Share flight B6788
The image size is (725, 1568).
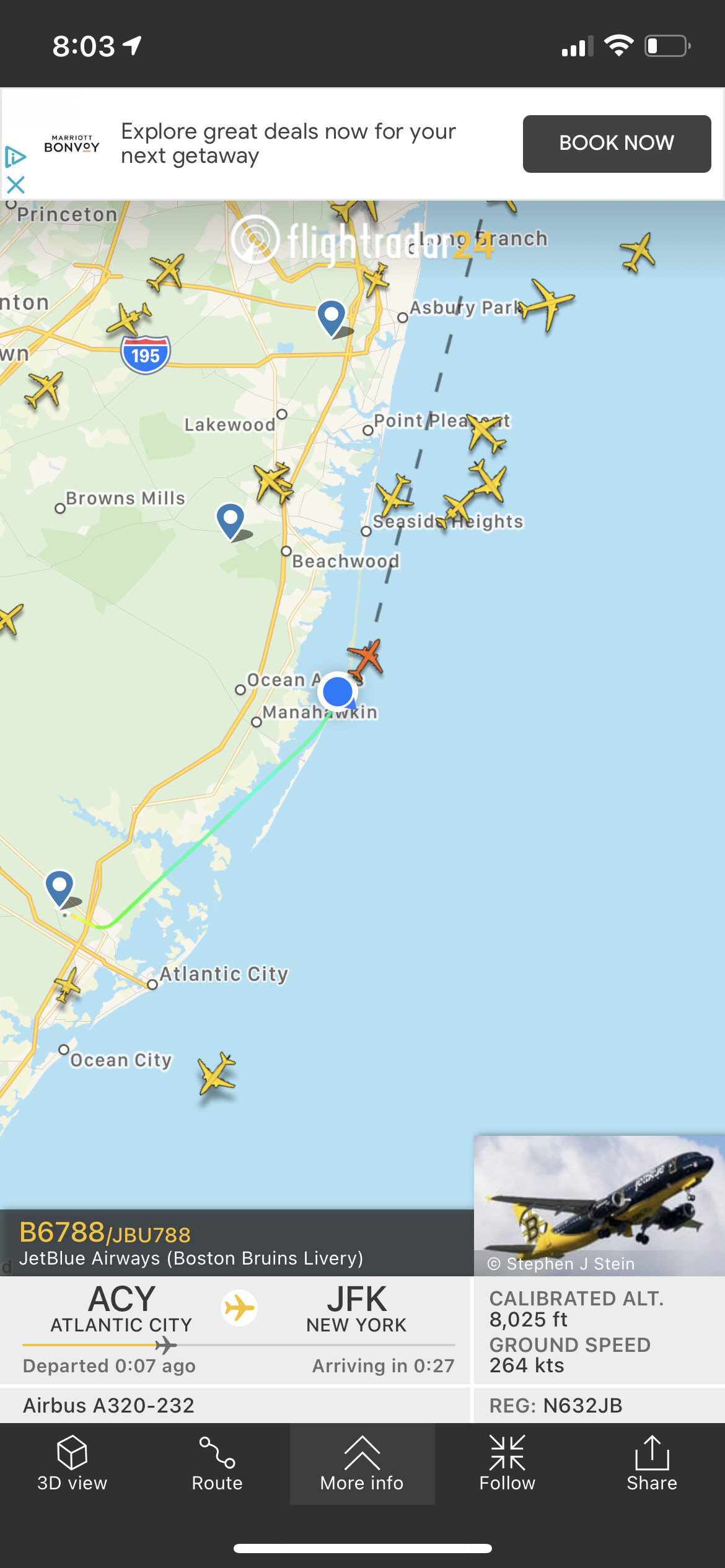pos(651,1464)
